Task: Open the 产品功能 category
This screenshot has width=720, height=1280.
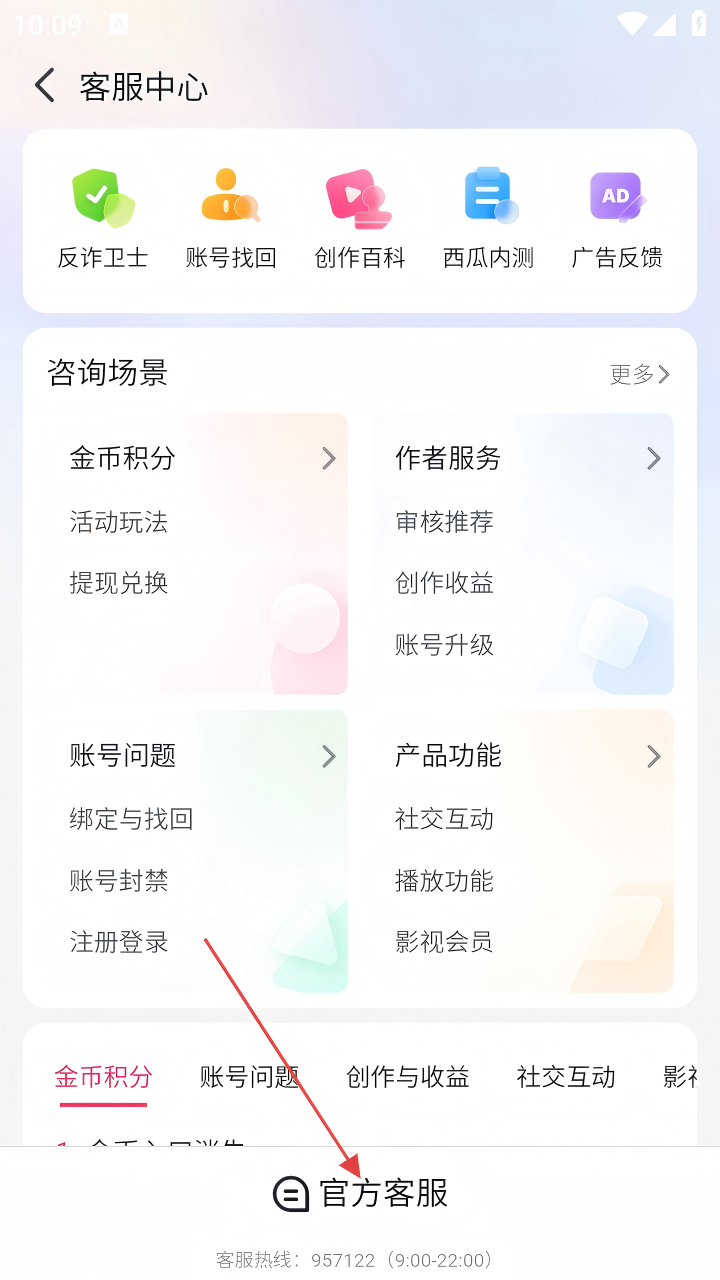Action: (525, 756)
